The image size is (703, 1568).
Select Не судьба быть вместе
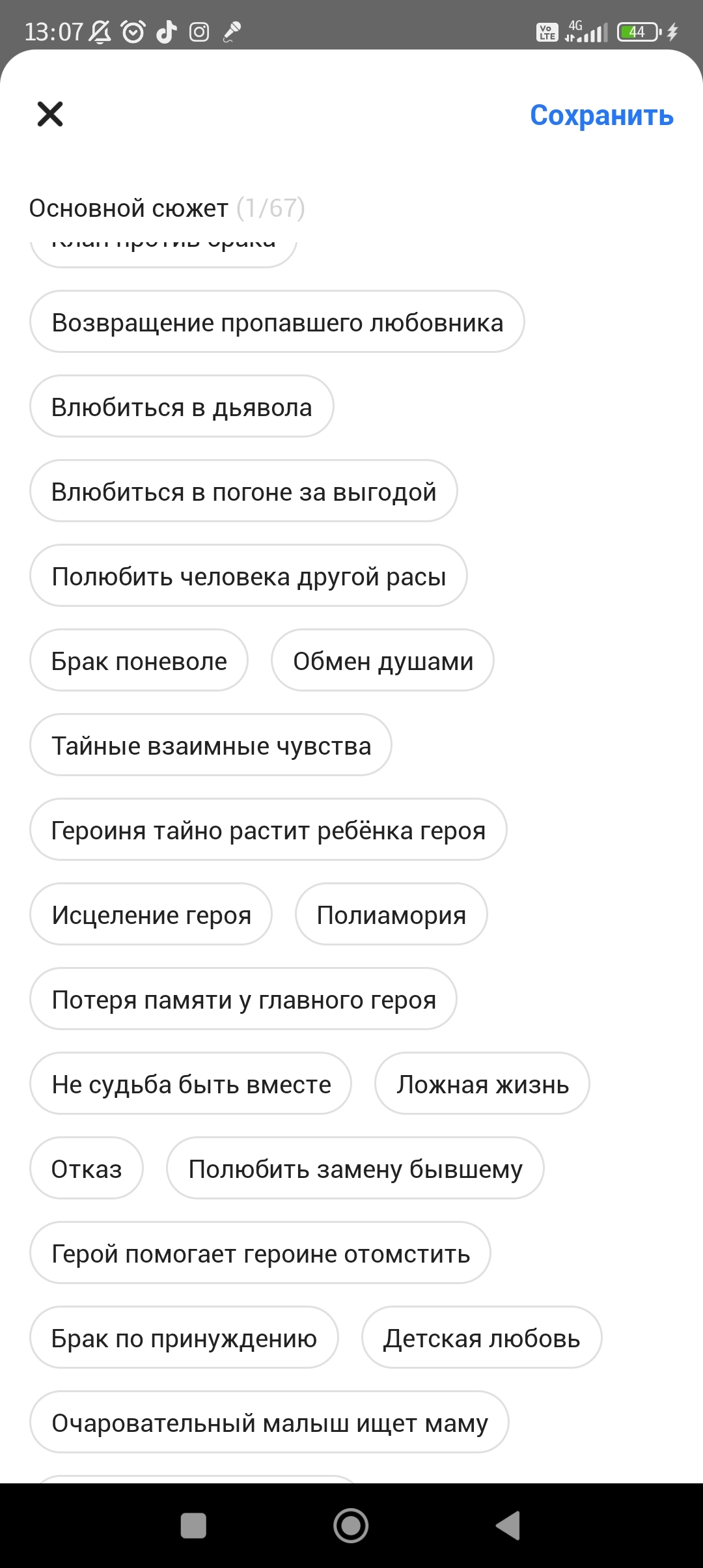(191, 1084)
